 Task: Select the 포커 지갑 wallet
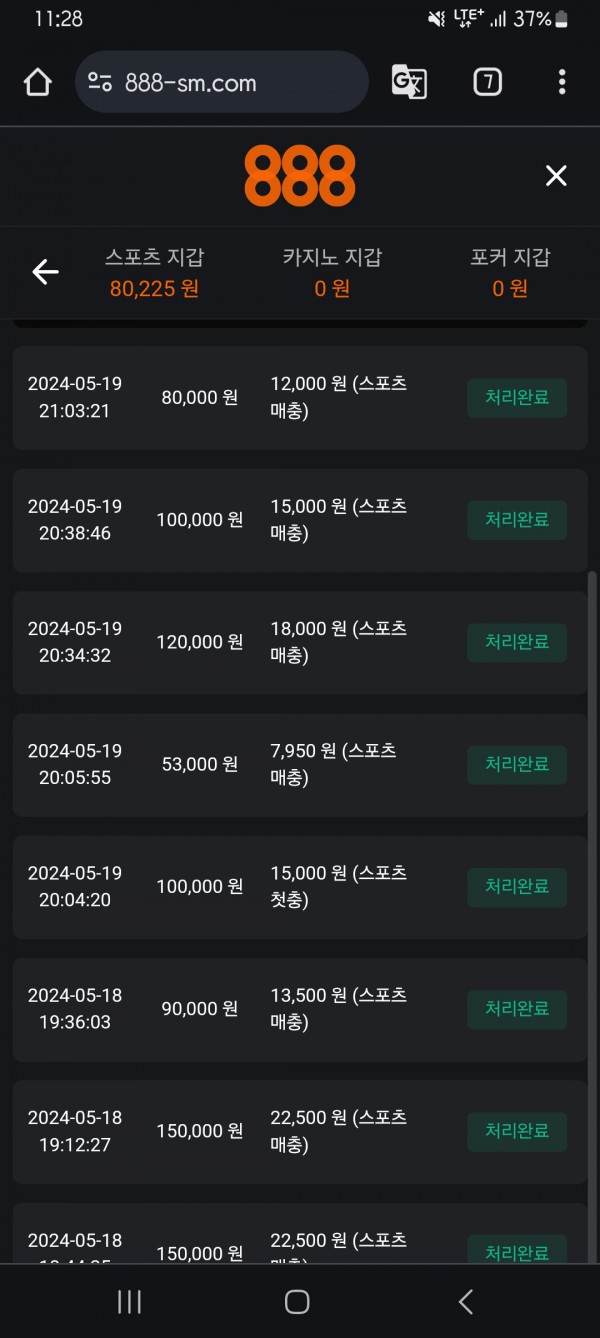pos(510,272)
